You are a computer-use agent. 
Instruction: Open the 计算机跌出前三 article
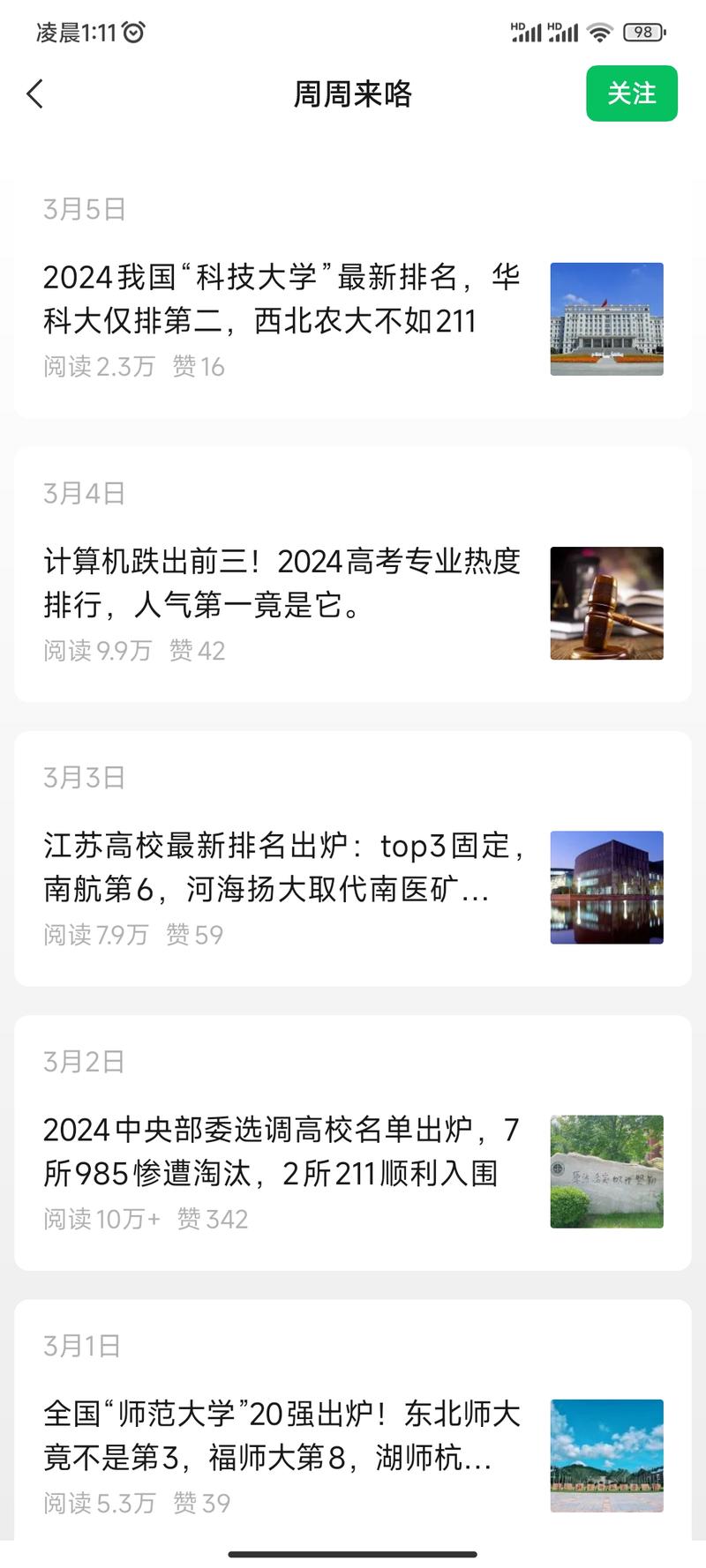coord(282,584)
